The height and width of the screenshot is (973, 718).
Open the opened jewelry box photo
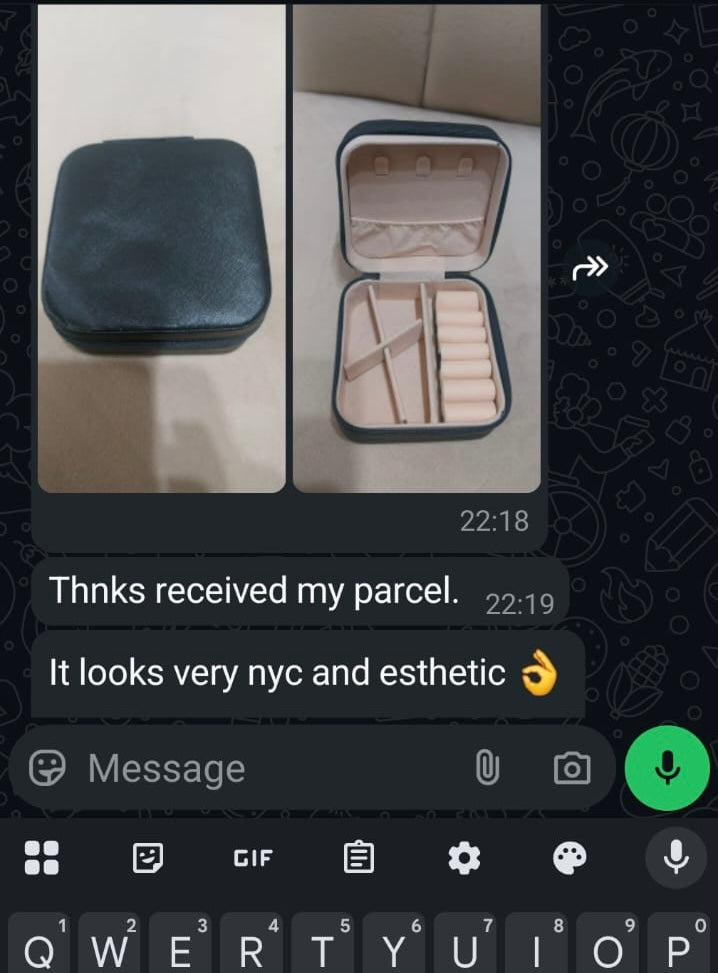[x=417, y=250]
